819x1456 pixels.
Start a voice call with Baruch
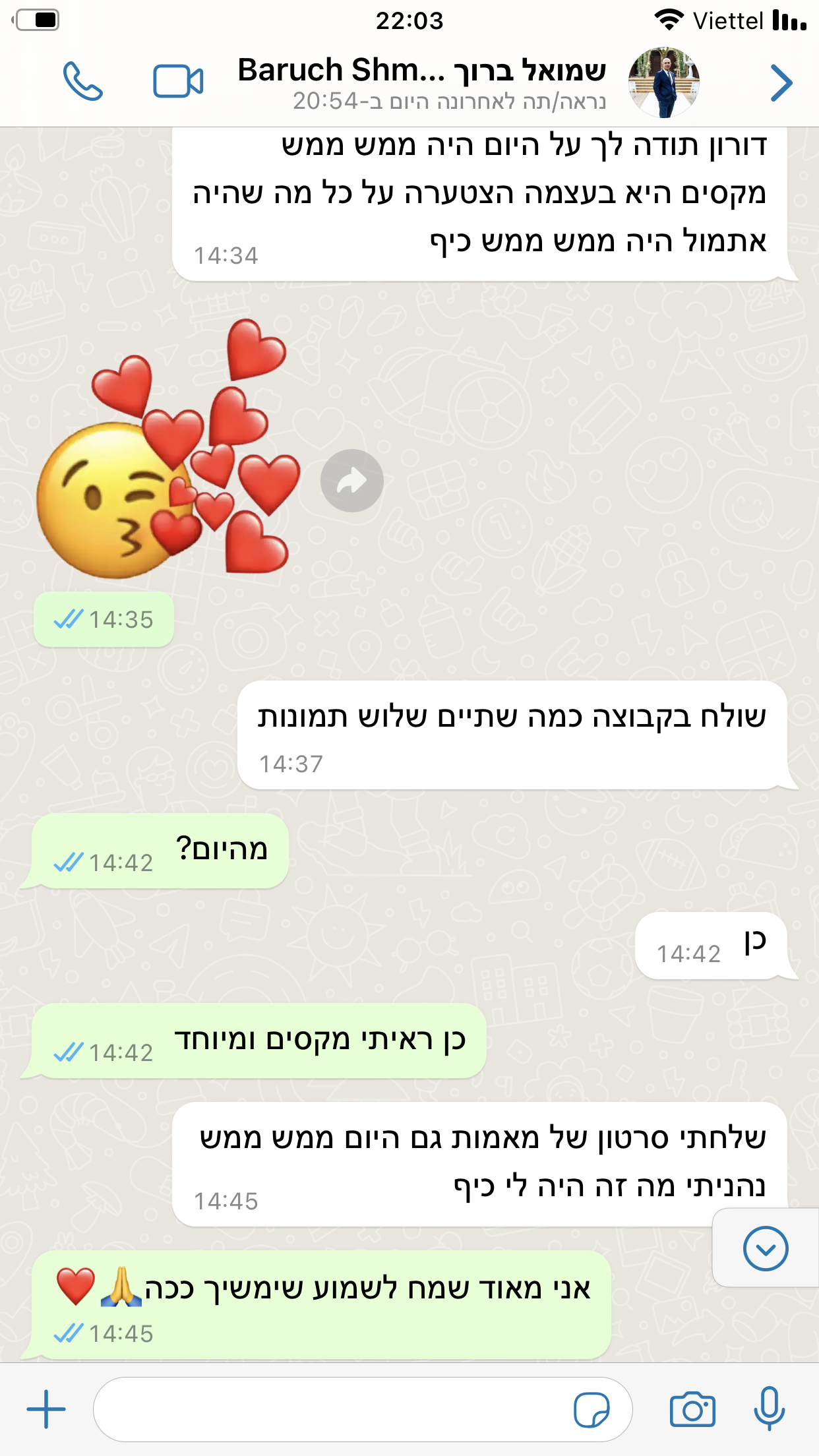point(82,82)
